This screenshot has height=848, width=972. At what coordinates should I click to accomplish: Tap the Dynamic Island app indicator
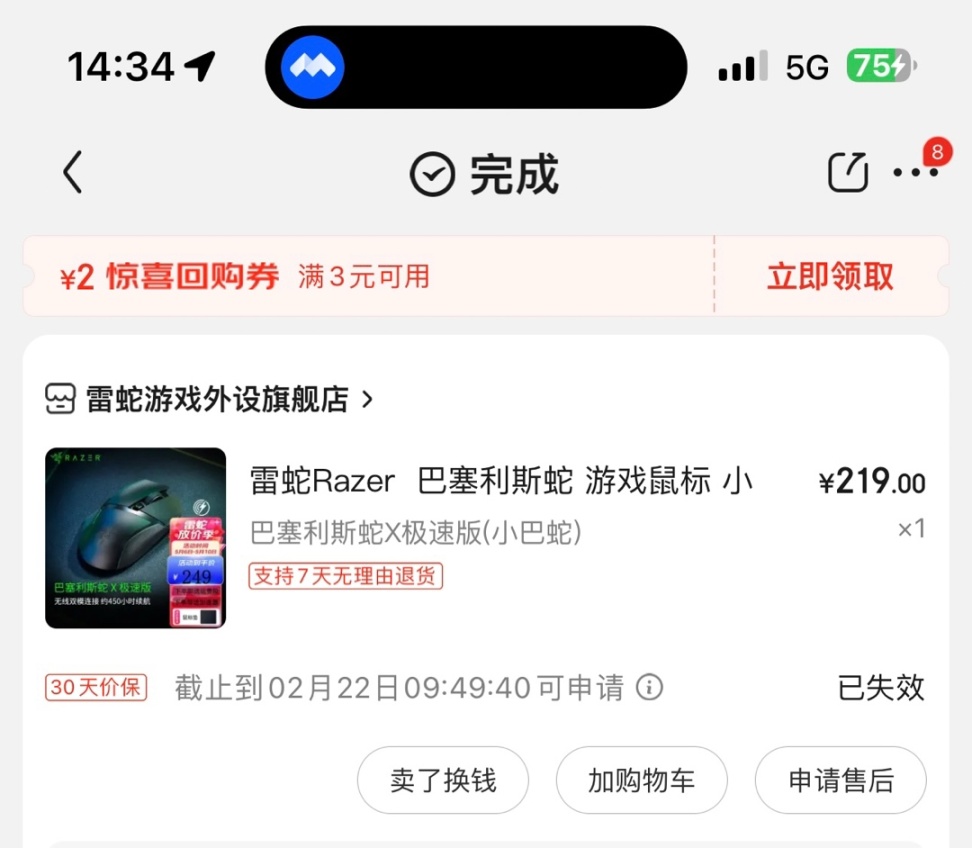313,68
